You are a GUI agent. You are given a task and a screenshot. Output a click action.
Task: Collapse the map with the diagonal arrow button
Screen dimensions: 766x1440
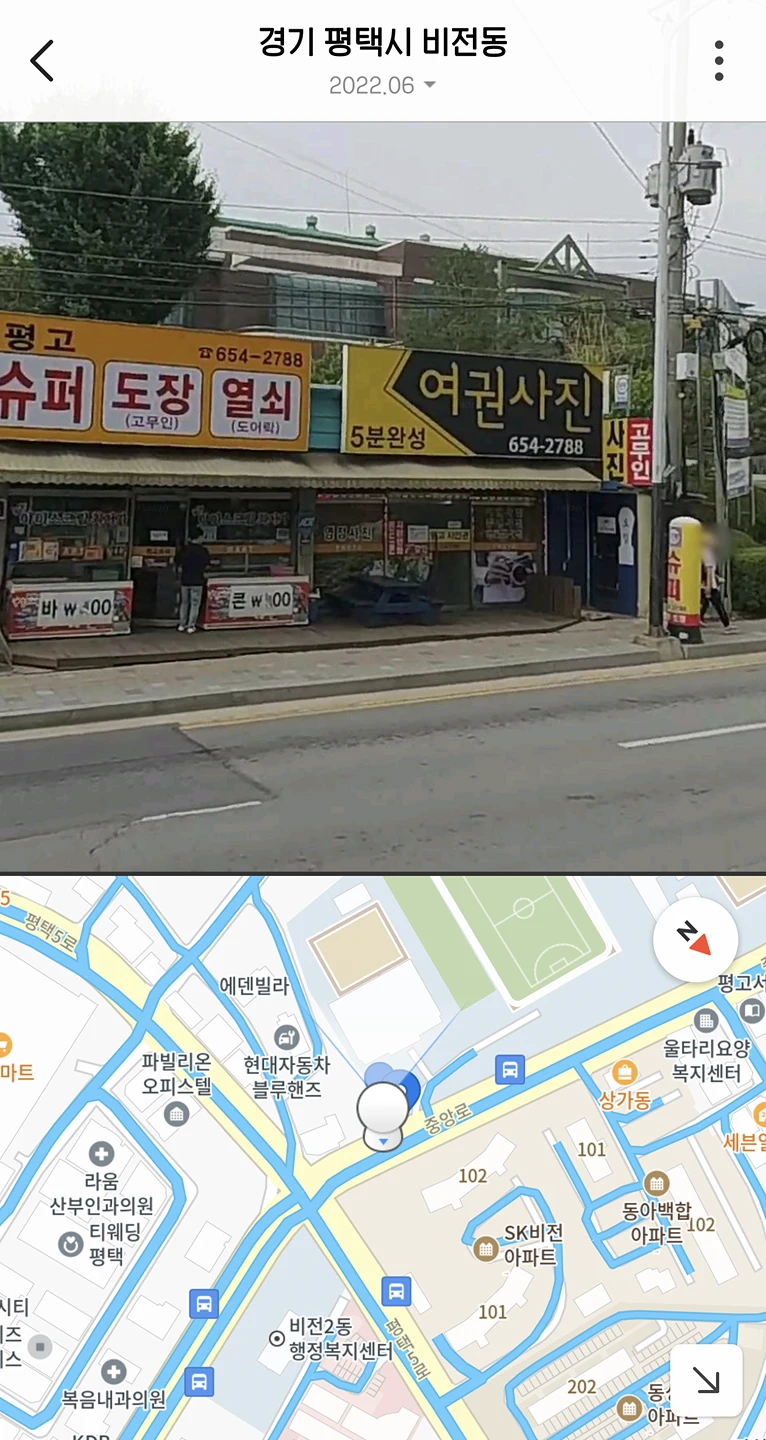[706, 1381]
